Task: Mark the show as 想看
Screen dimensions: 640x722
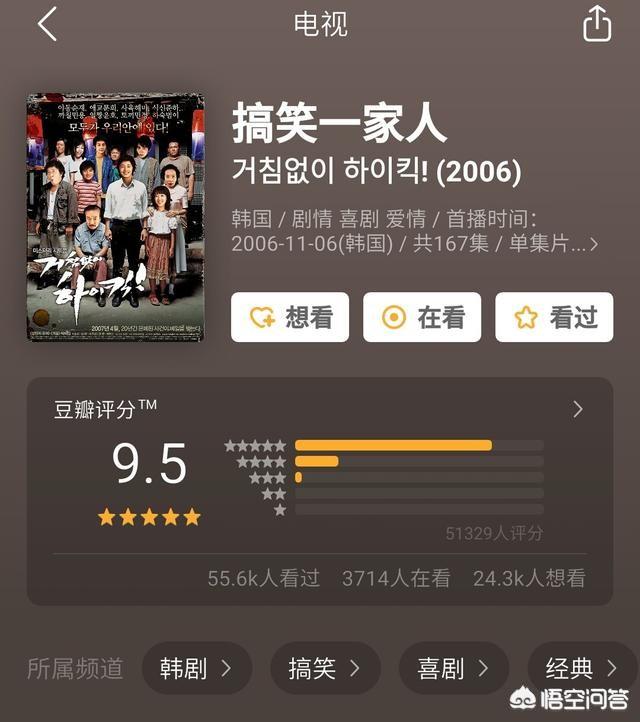Action: [290, 317]
